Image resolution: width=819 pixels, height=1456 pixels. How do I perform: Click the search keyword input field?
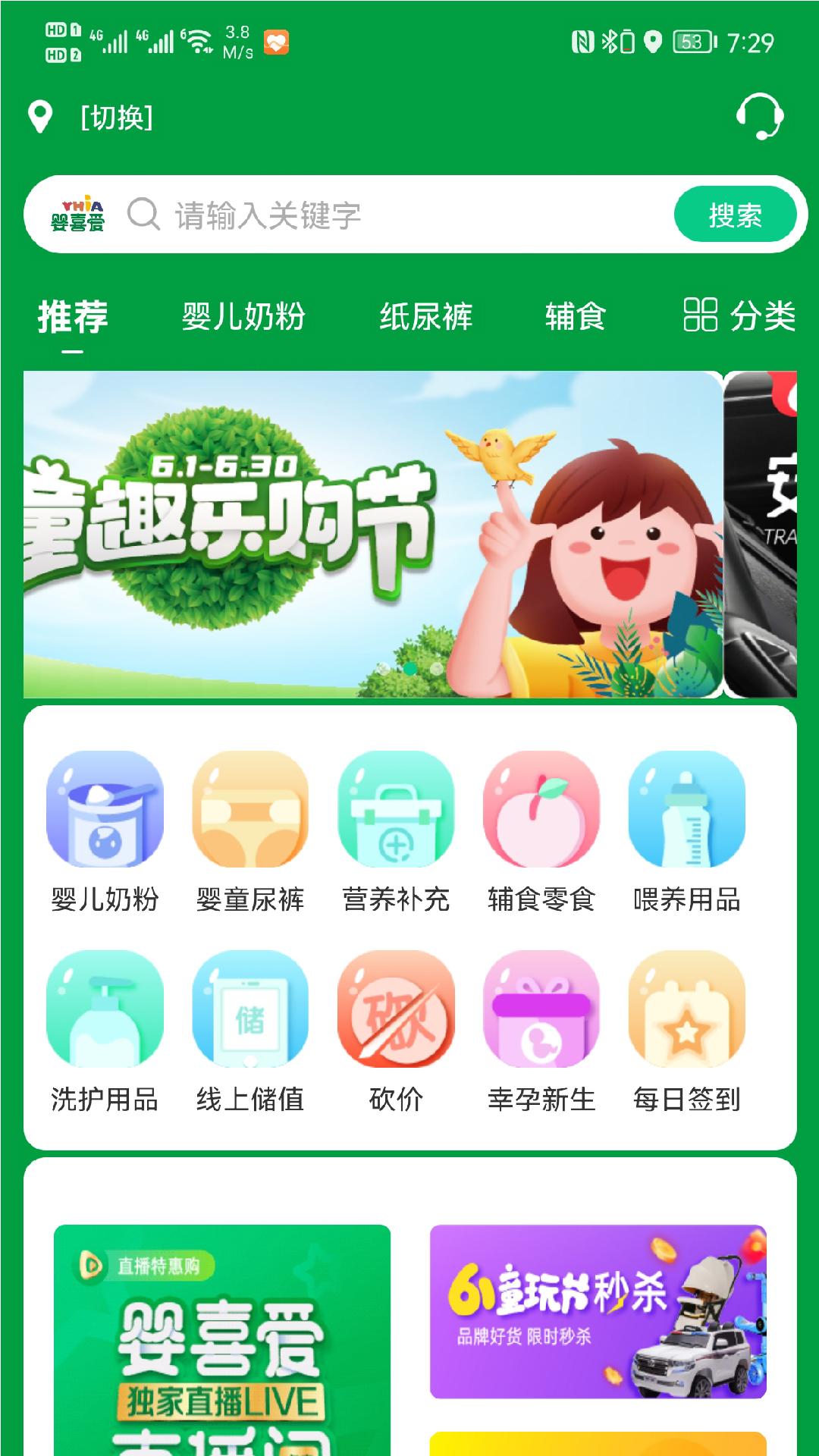coord(379,215)
